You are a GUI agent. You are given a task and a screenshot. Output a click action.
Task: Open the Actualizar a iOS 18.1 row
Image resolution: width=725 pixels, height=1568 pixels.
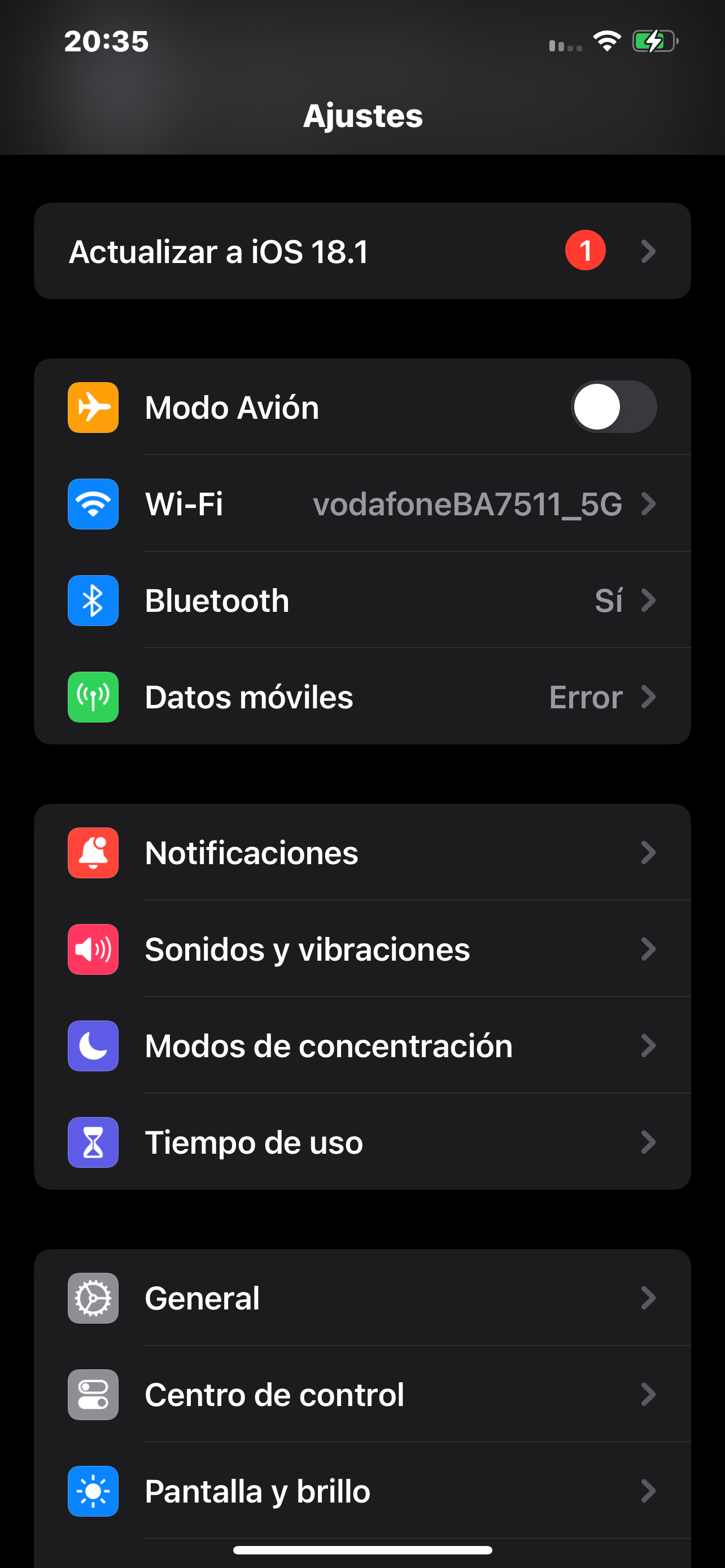[361, 251]
